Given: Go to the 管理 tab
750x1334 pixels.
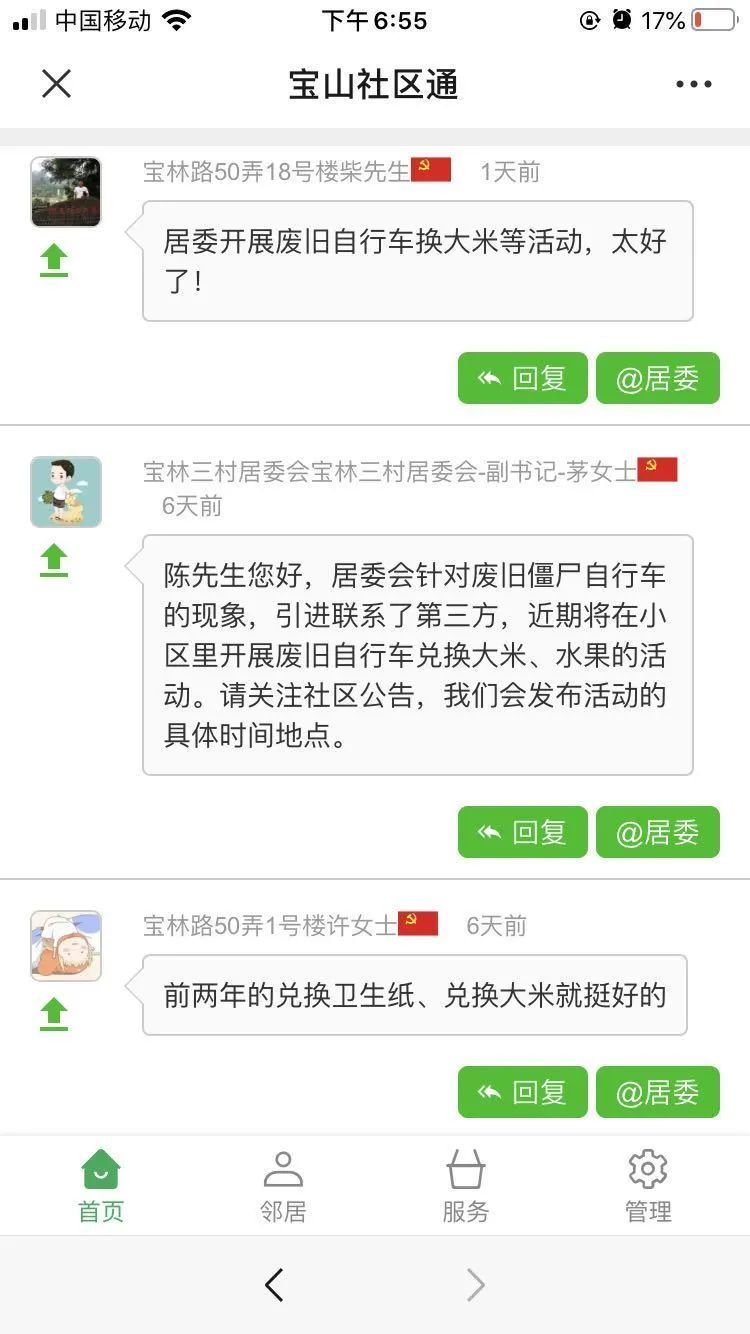Looking at the screenshot, I should click(648, 1186).
